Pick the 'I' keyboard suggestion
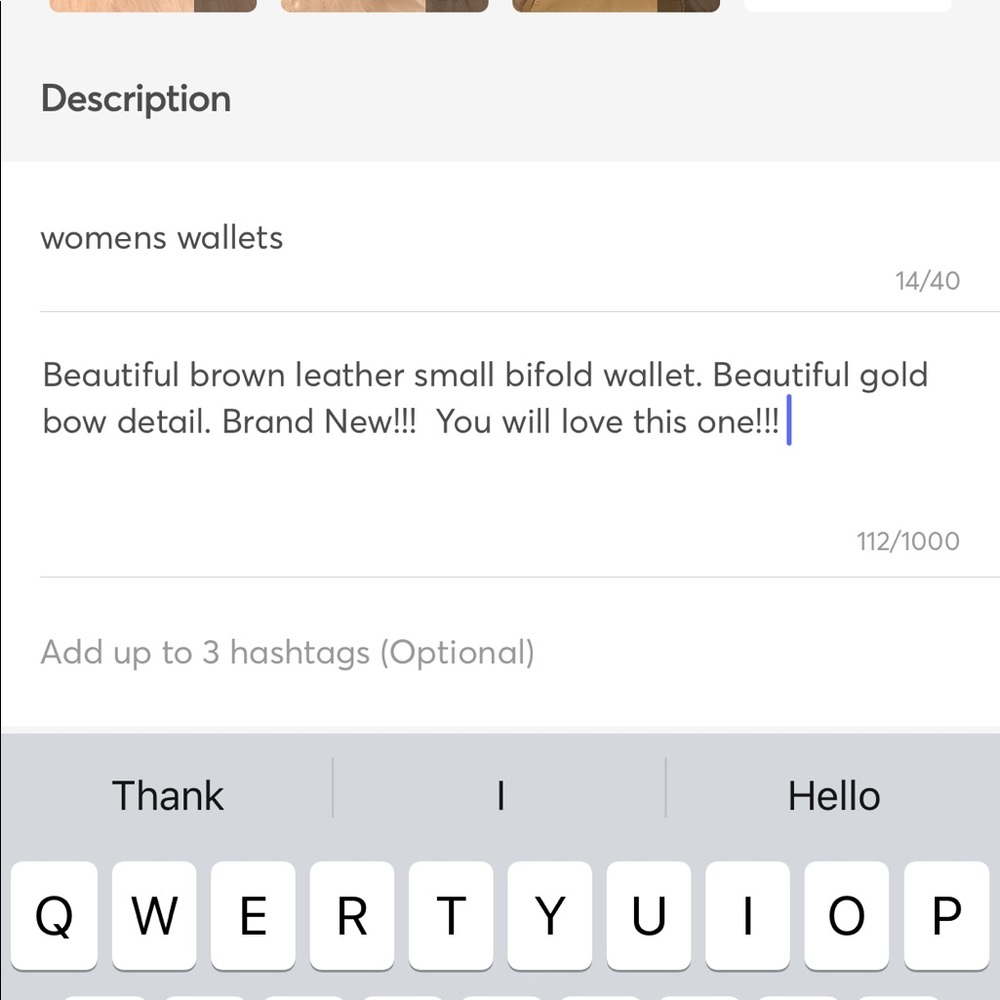The width and height of the screenshot is (1000, 1000). pos(500,795)
